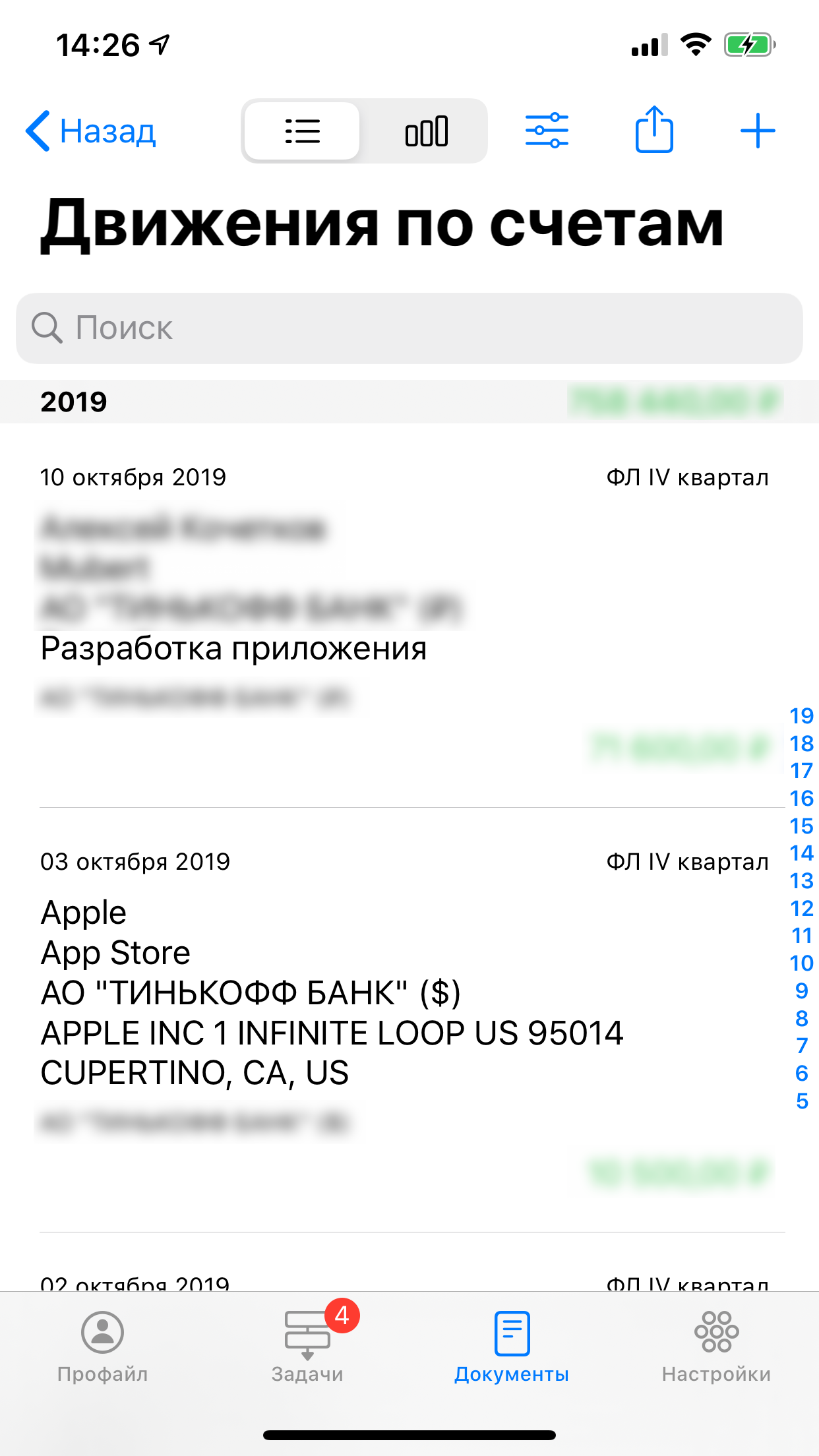Open the filters icon at the top
Viewport: 819px width, 1456px height.
point(547,131)
